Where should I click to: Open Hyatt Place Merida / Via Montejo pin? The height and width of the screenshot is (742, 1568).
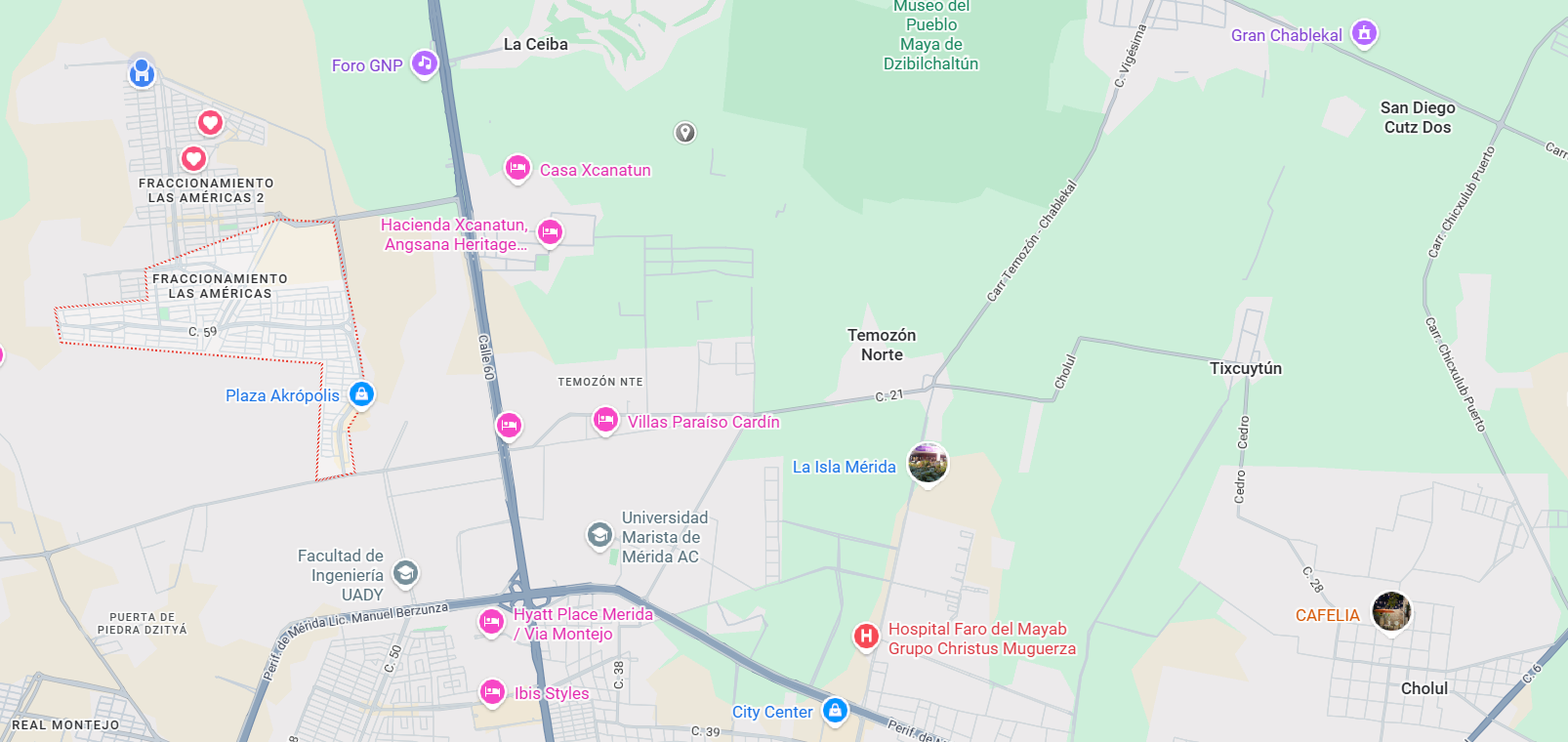pos(492,621)
